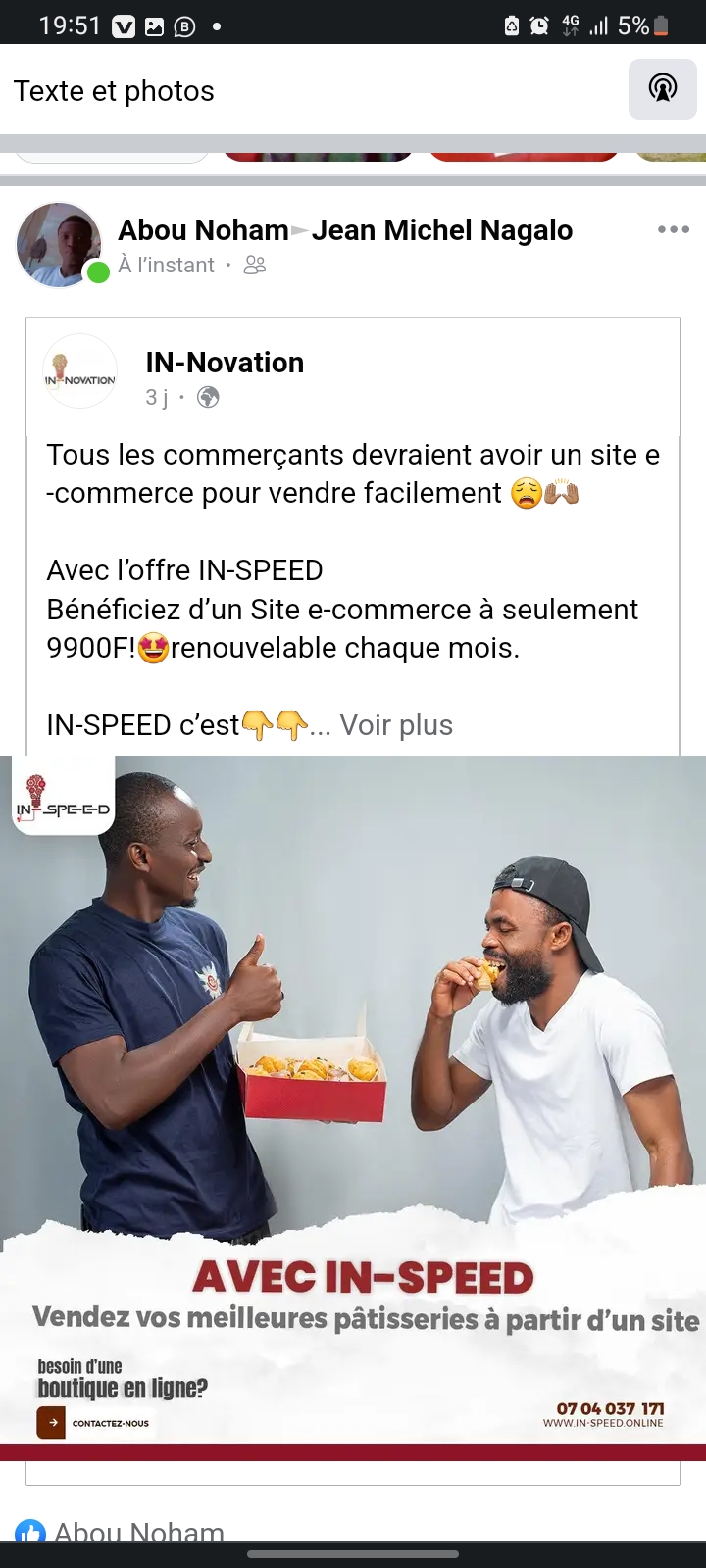Open the broadcast icon beside Texte et photos
706x1568 pixels.
(662, 89)
